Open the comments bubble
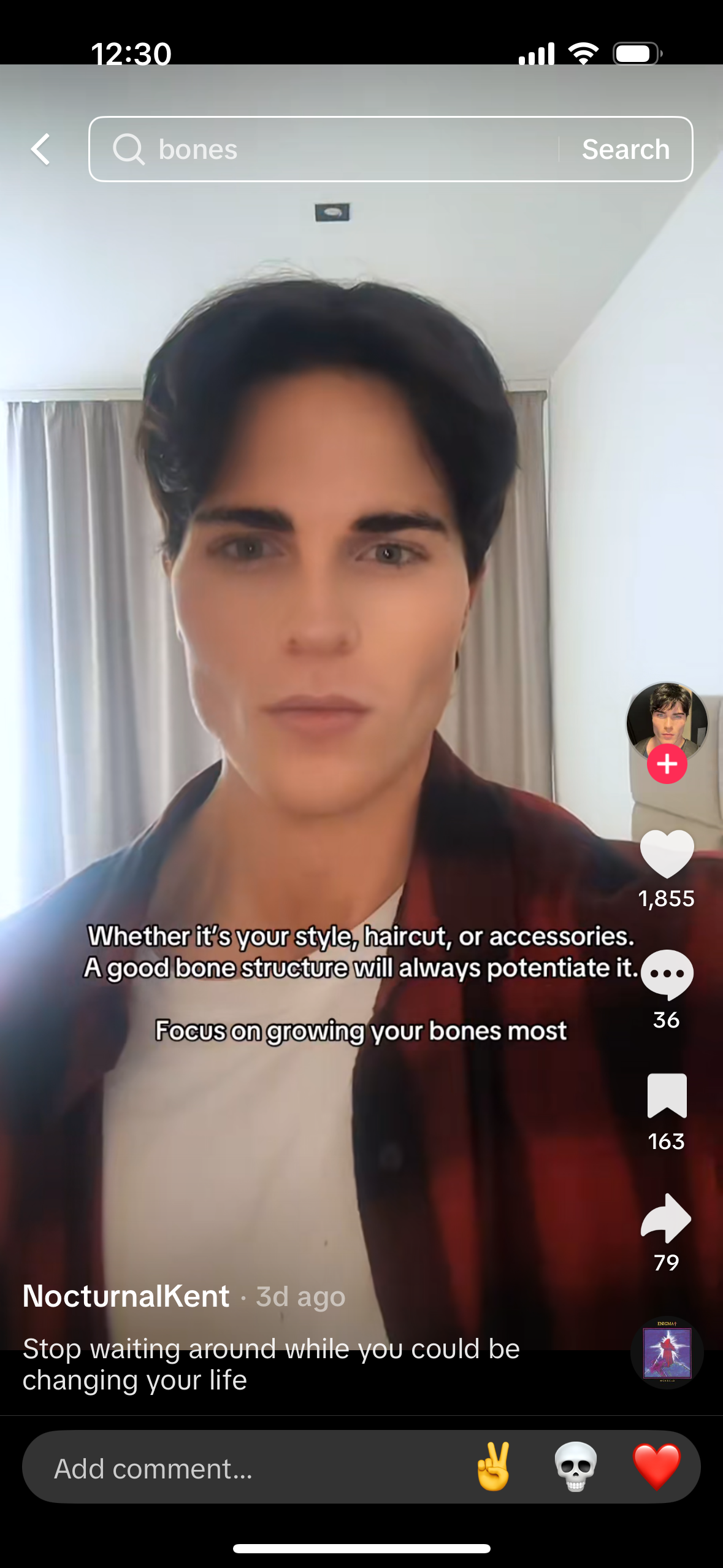The height and width of the screenshot is (1568, 723). click(667, 974)
